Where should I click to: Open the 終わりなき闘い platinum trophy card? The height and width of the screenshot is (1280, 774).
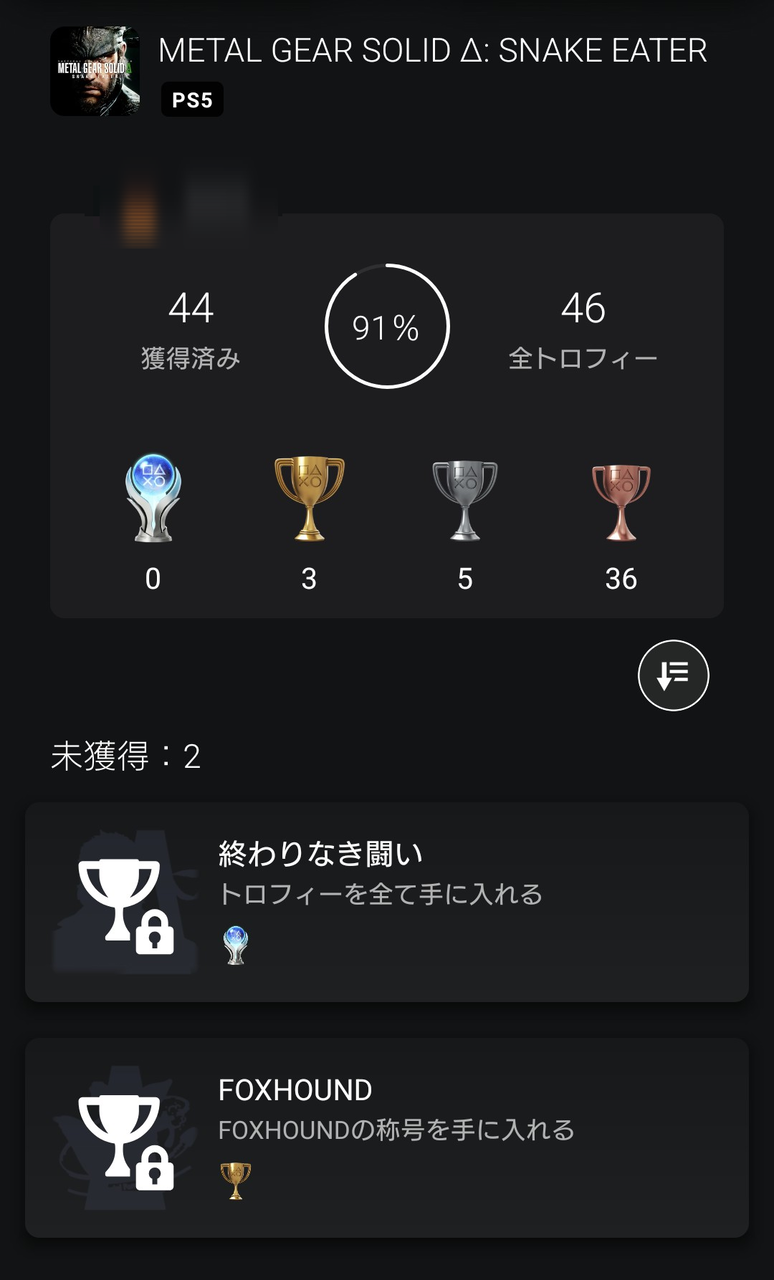coord(386,901)
